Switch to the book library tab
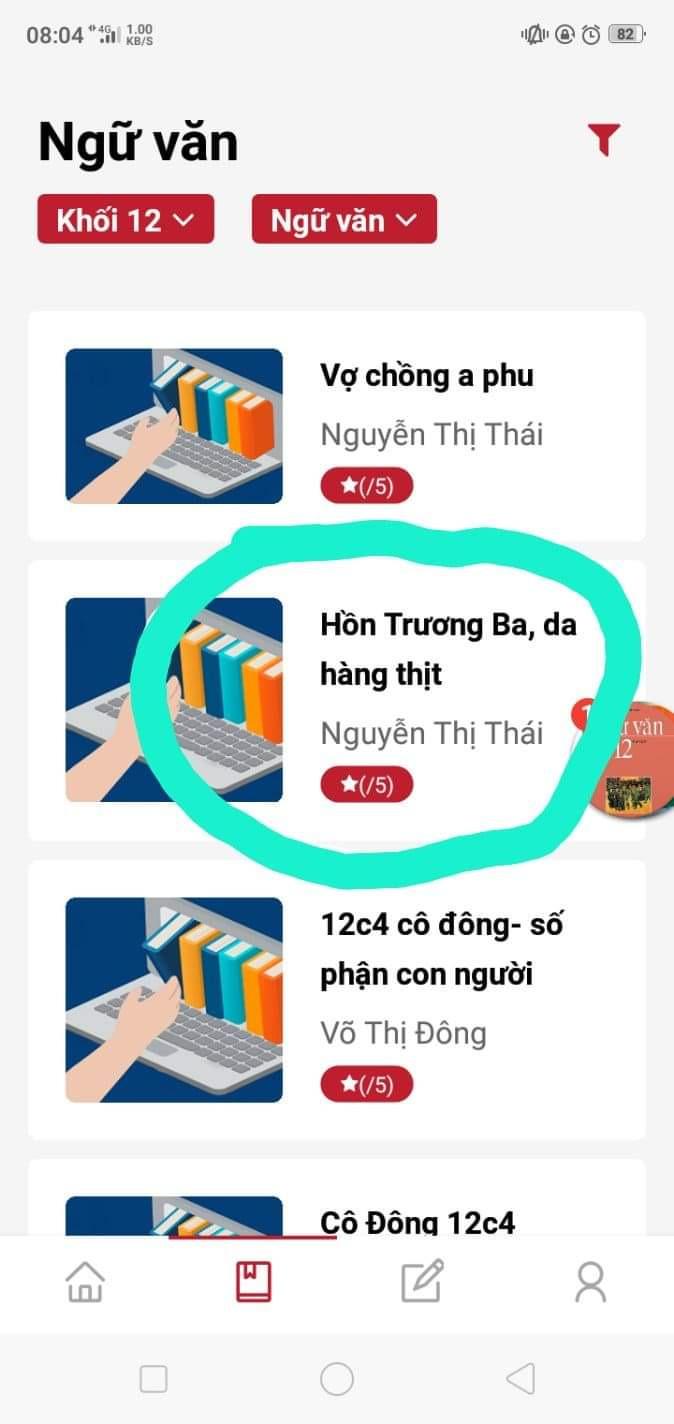Image resolution: width=674 pixels, height=1424 pixels. pyautogui.click(x=253, y=1281)
